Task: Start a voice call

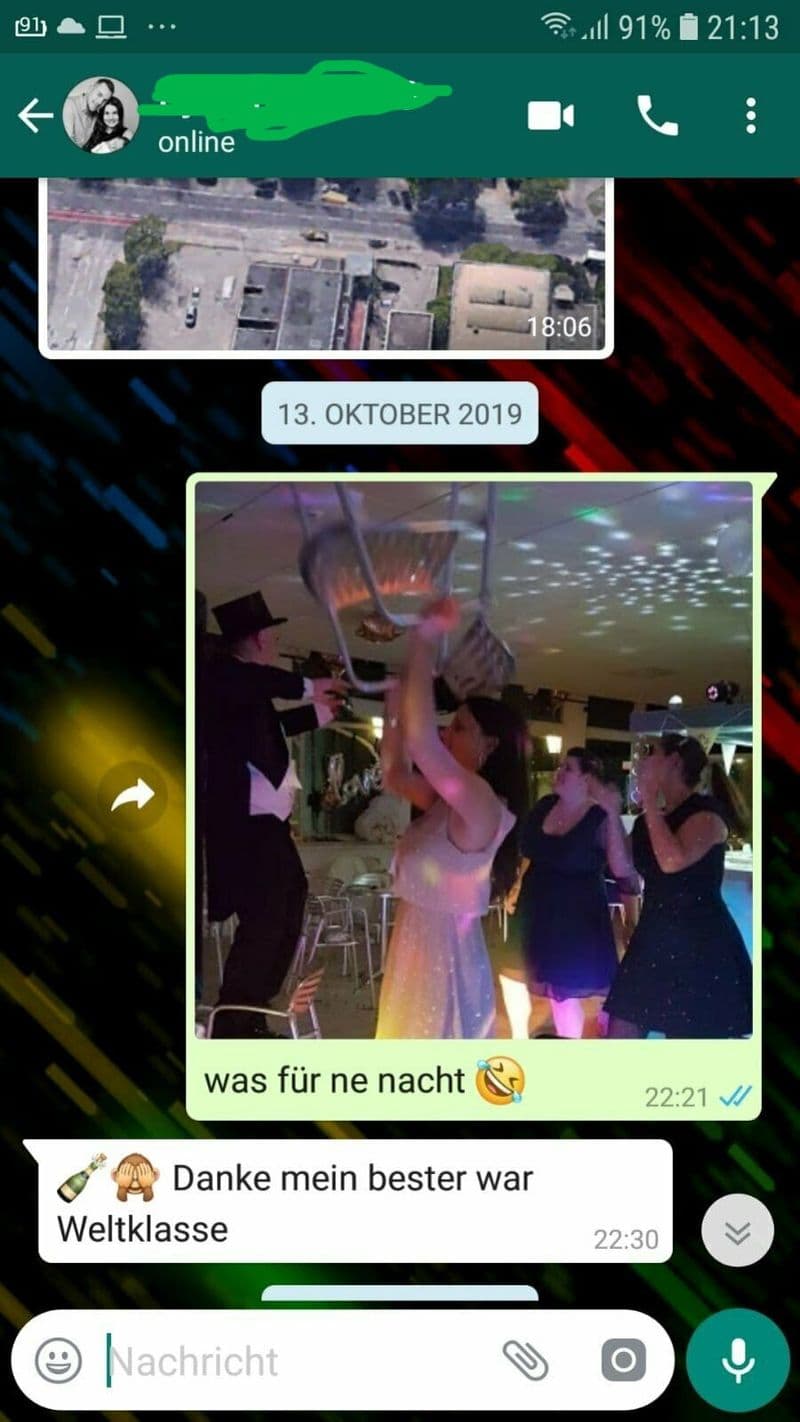Action: click(657, 116)
